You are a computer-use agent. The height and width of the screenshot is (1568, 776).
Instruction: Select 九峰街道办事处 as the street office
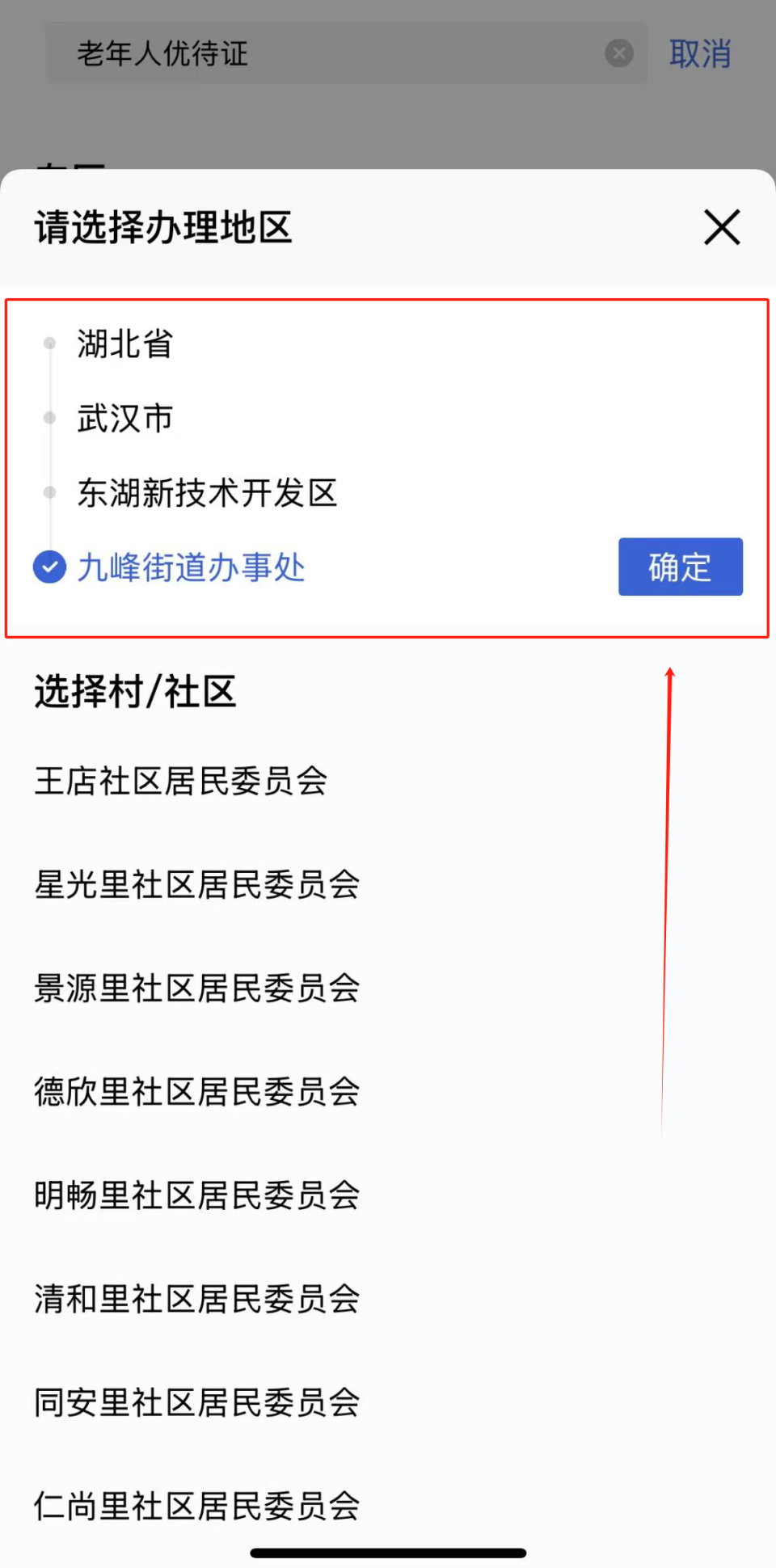191,568
